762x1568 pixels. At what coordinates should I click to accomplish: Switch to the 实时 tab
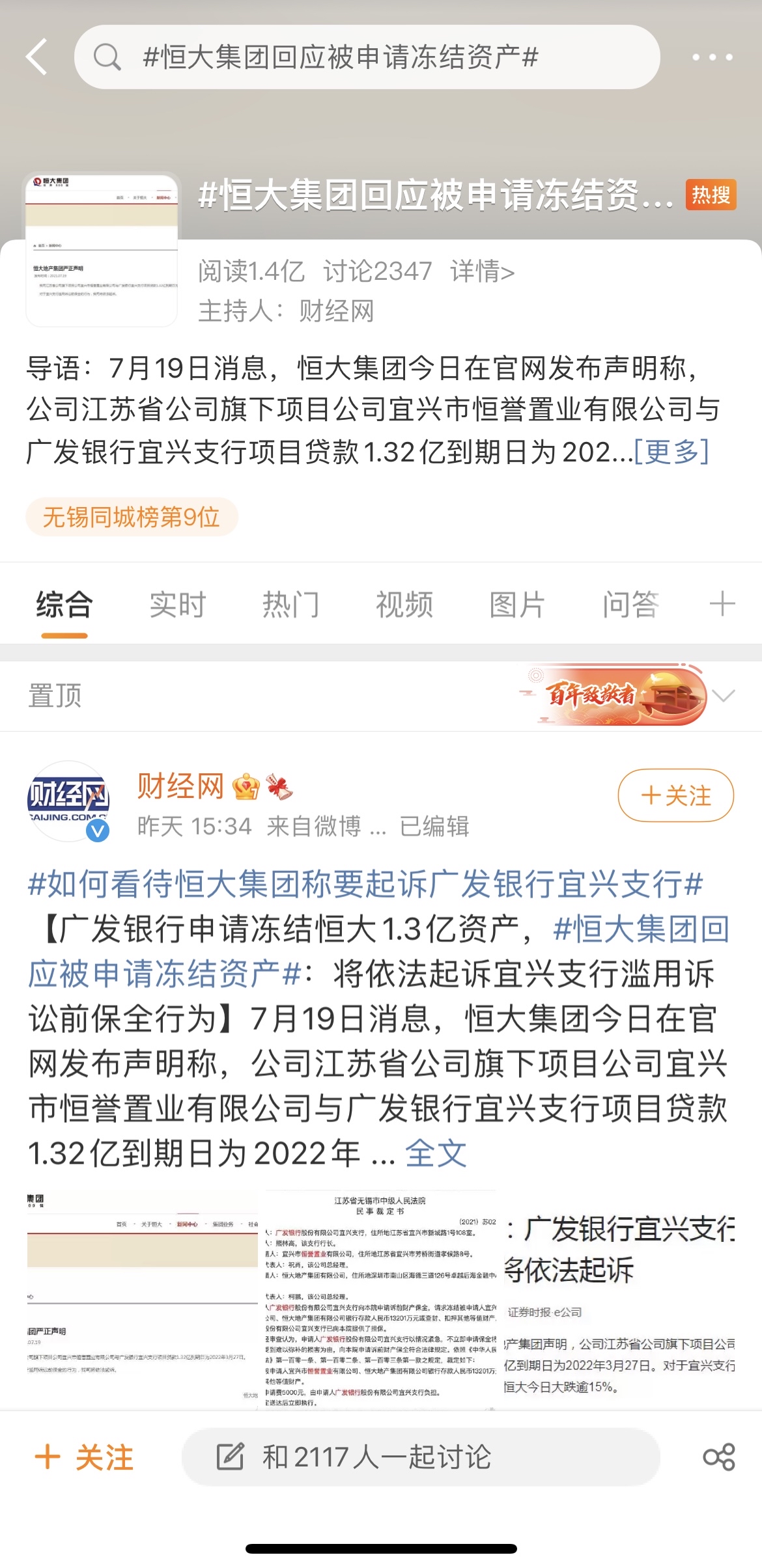click(177, 605)
